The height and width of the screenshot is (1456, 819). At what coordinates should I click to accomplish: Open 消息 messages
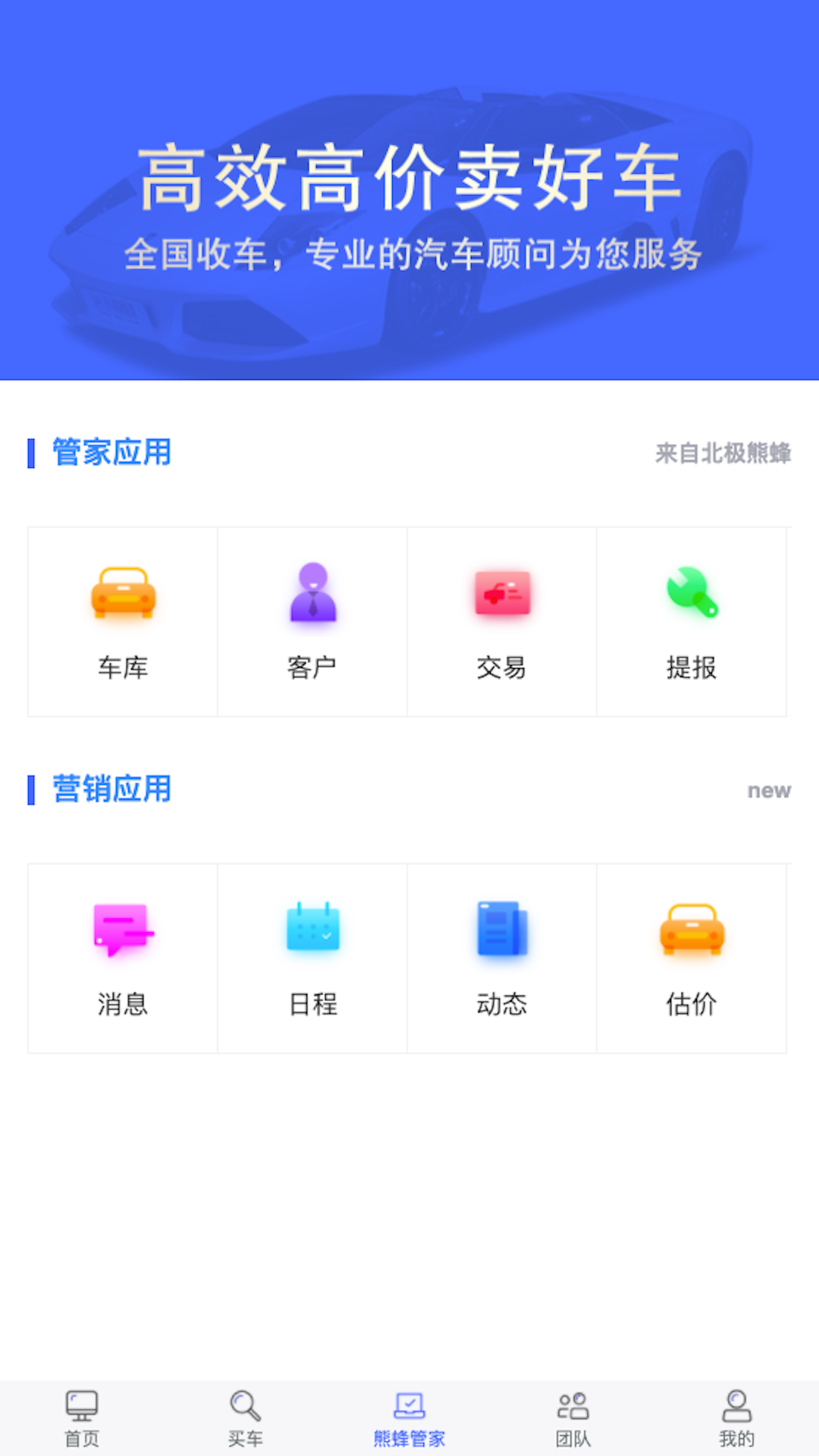(123, 959)
